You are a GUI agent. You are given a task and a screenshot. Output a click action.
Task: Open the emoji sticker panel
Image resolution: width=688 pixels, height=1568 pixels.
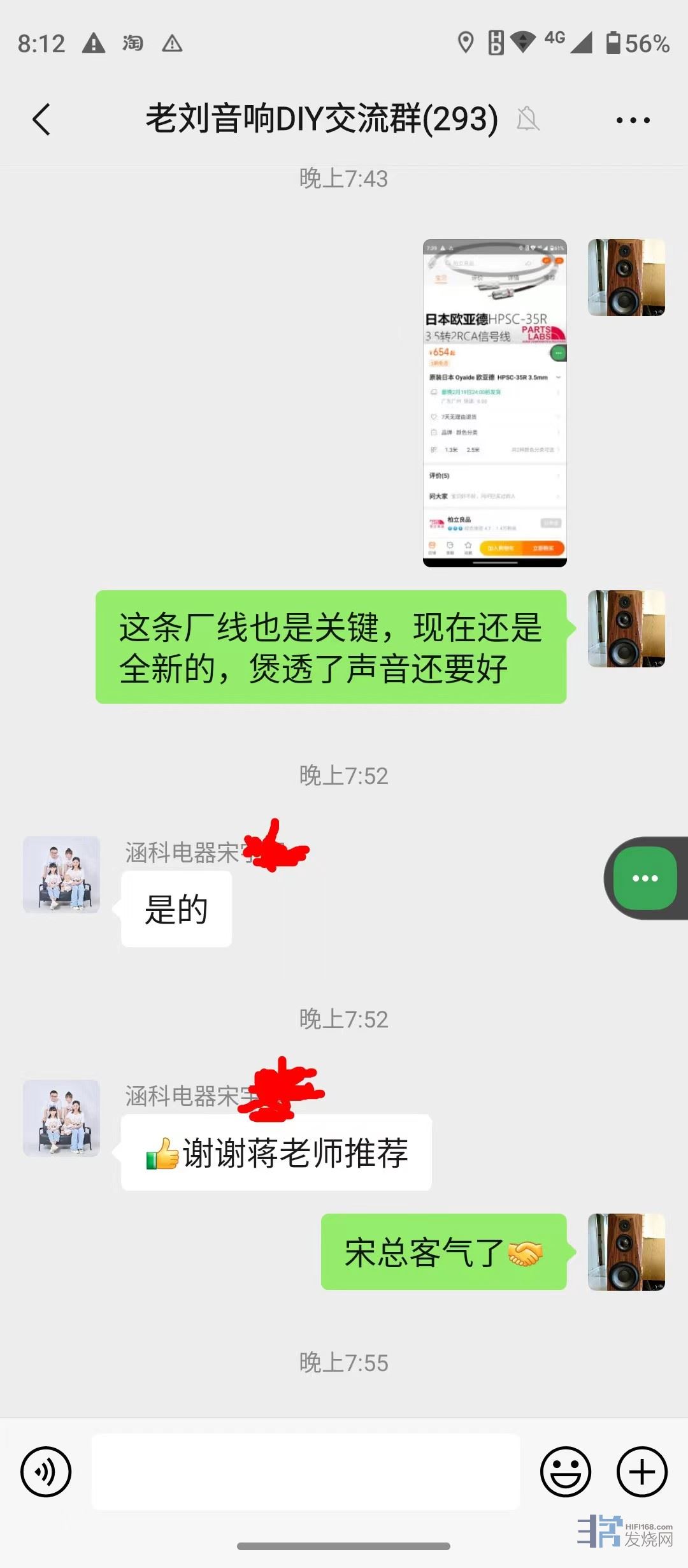point(565,1472)
